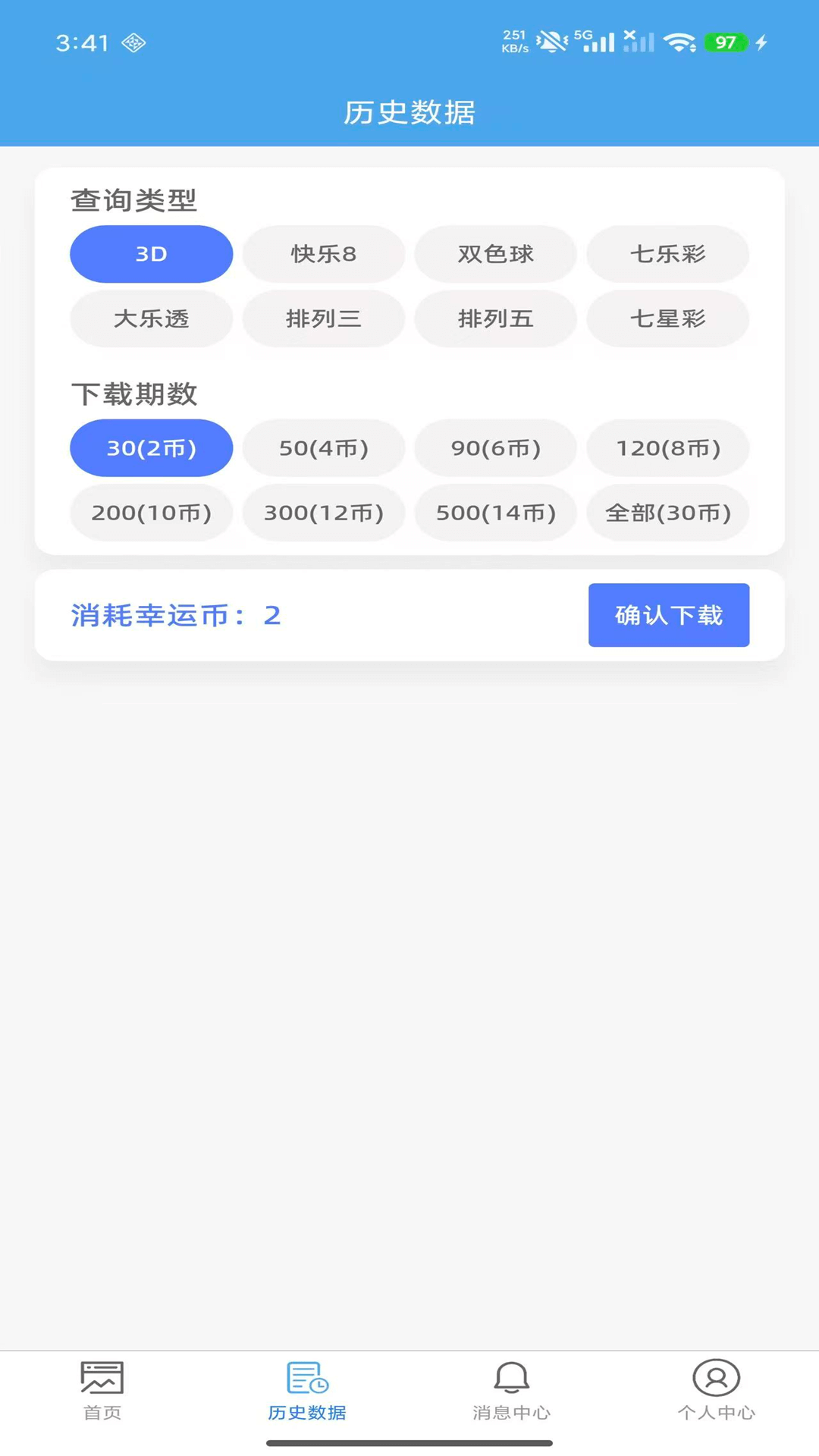Switch query type to 七星彩
Image resolution: width=819 pixels, height=1456 pixels.
(x=667, y=319)
